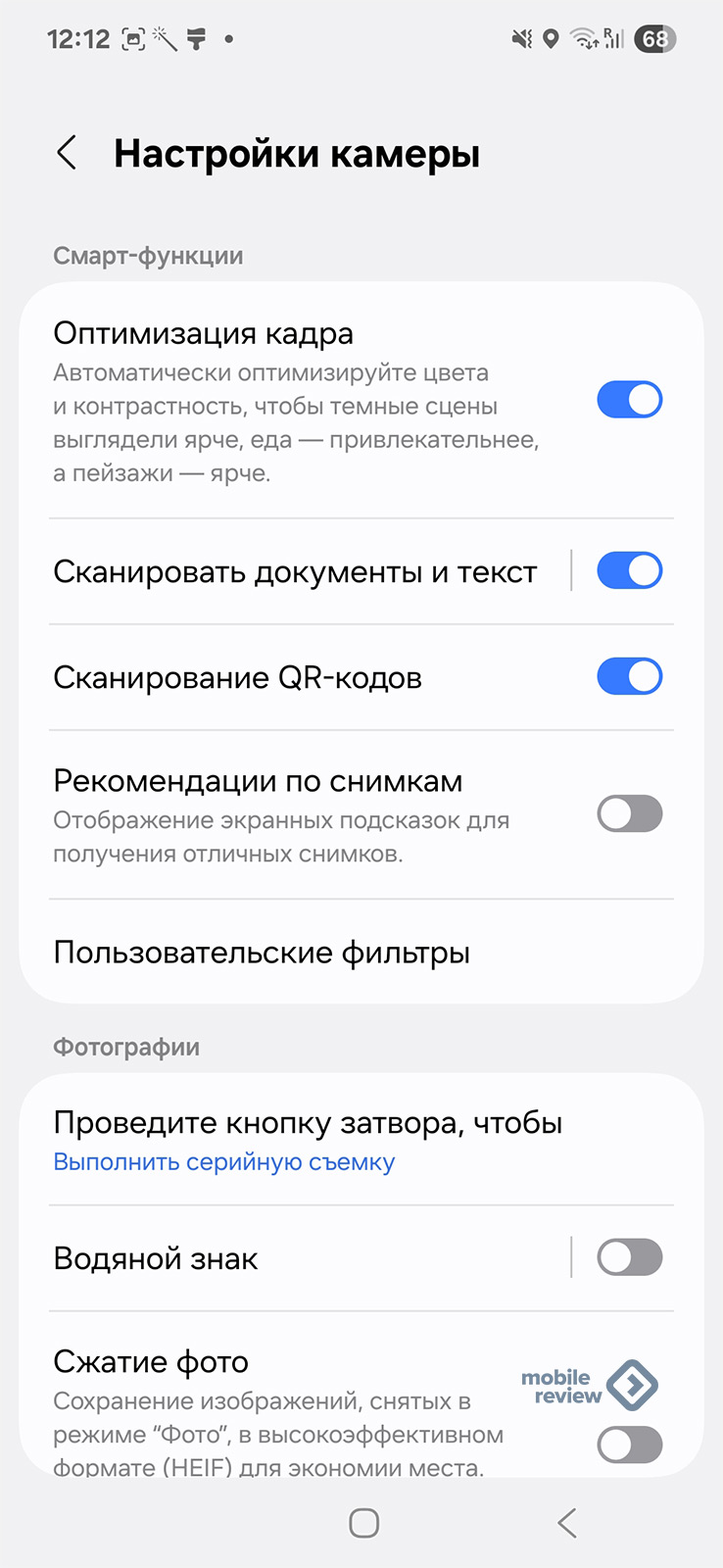Open Проведите кнопку затвора option
Viewport: 723px width, 1568px height.
(308, 1140)
